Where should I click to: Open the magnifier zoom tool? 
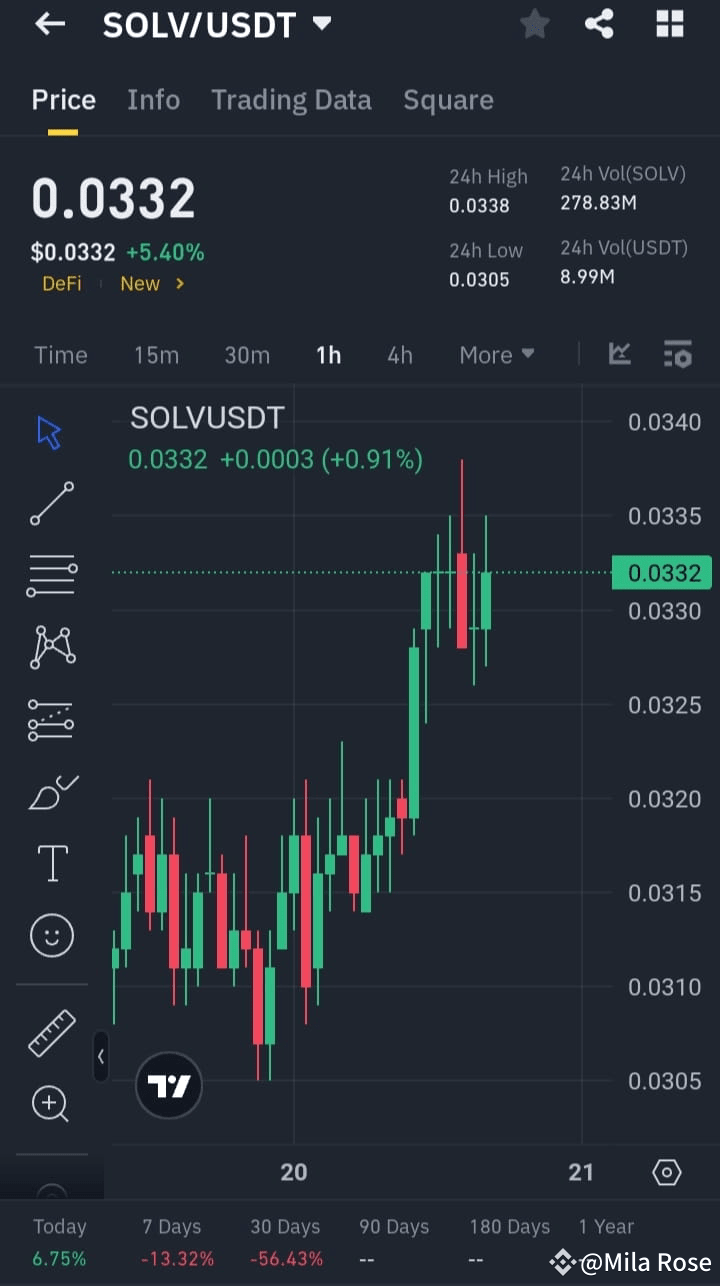click(50, 1104)
